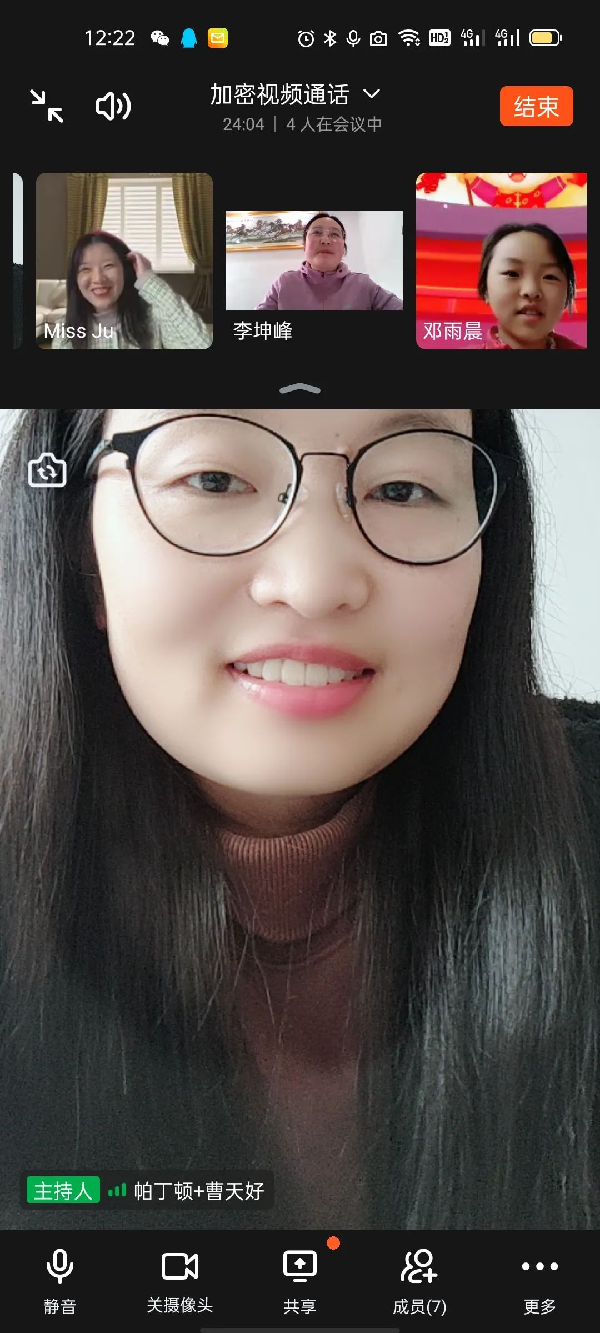Flip the camera to rear view
Screen dimensions: 600x1333
tap(47, 470)
